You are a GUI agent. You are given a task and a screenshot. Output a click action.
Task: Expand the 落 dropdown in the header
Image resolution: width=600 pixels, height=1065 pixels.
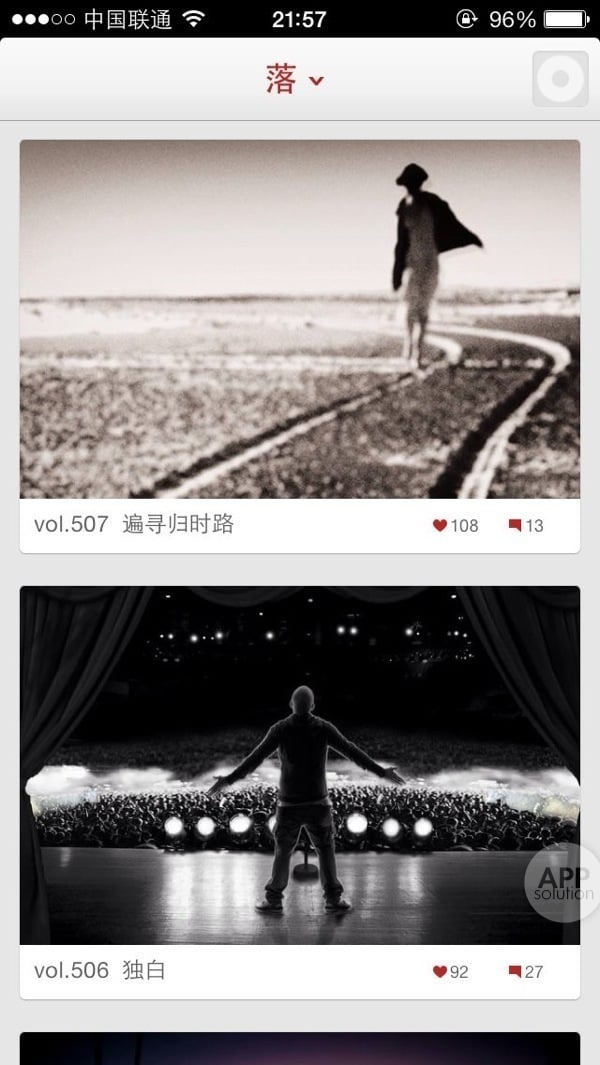point(296,80)
